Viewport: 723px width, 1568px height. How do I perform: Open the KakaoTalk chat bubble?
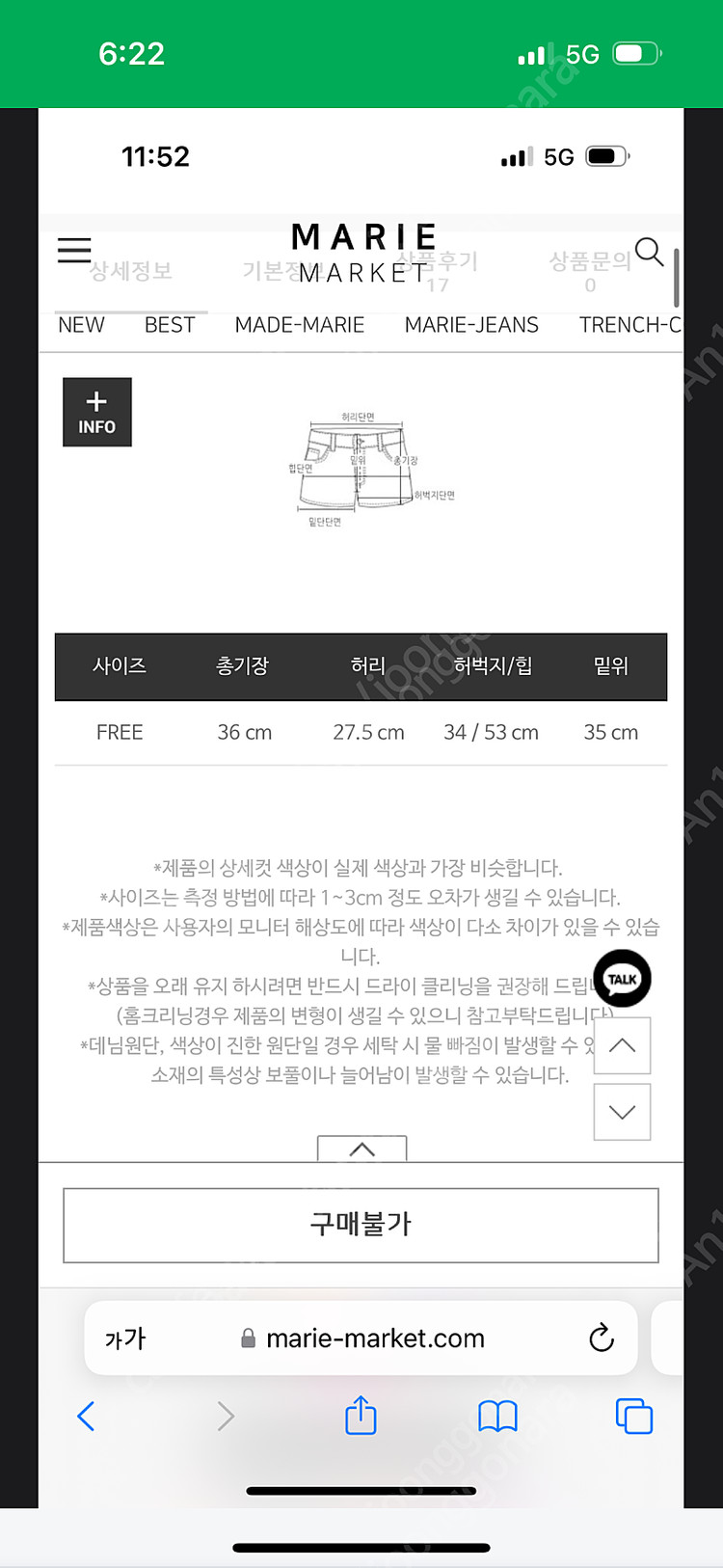coord(622,979)
